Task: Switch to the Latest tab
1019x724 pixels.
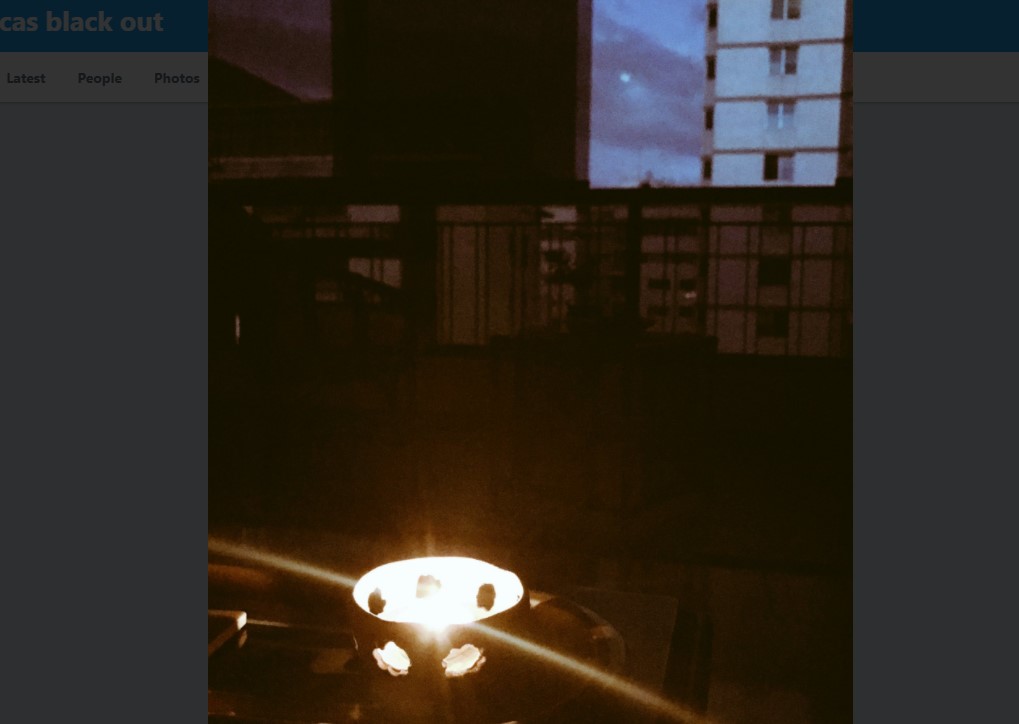Action: 26,78
